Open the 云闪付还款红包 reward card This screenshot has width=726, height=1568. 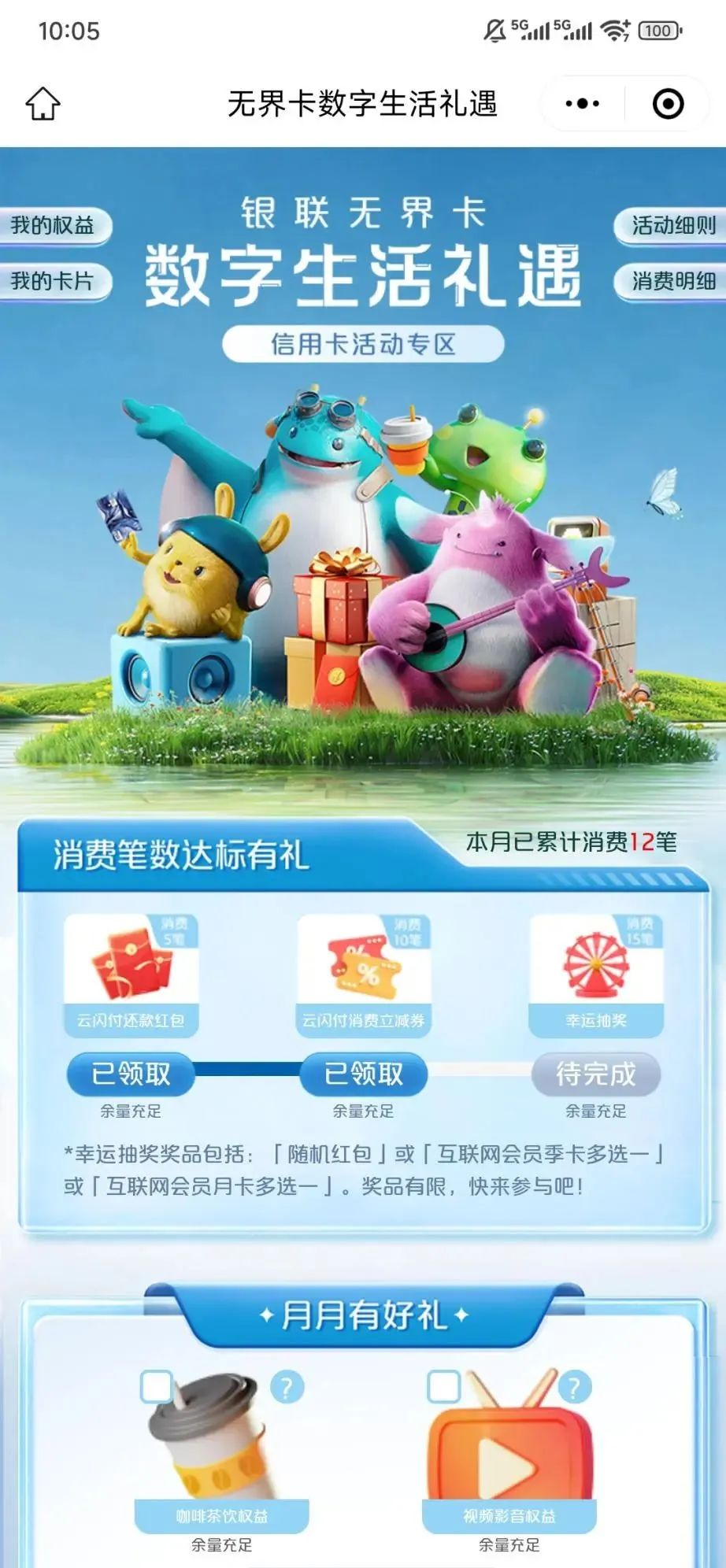(x=131, y=974)
